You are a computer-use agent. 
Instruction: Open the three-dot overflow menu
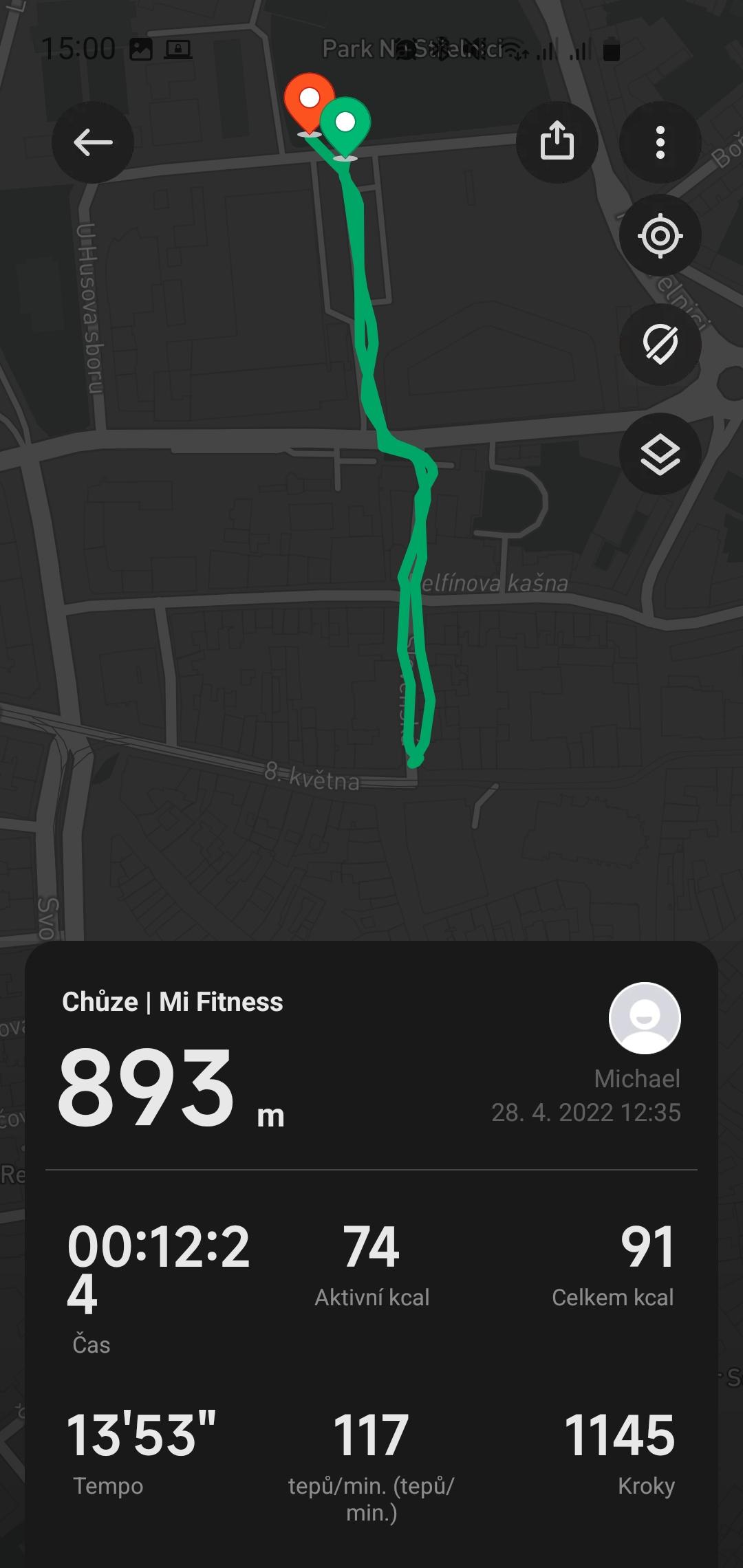660,142
